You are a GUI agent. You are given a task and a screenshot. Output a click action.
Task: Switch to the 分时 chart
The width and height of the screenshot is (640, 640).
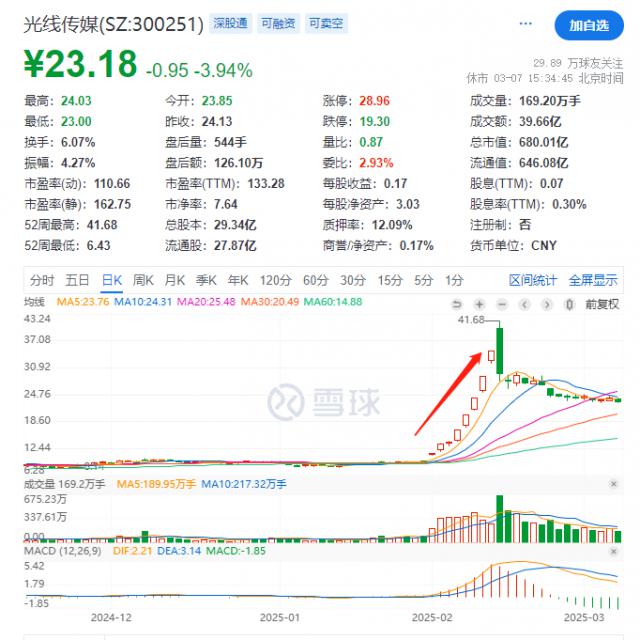point(43,280)
